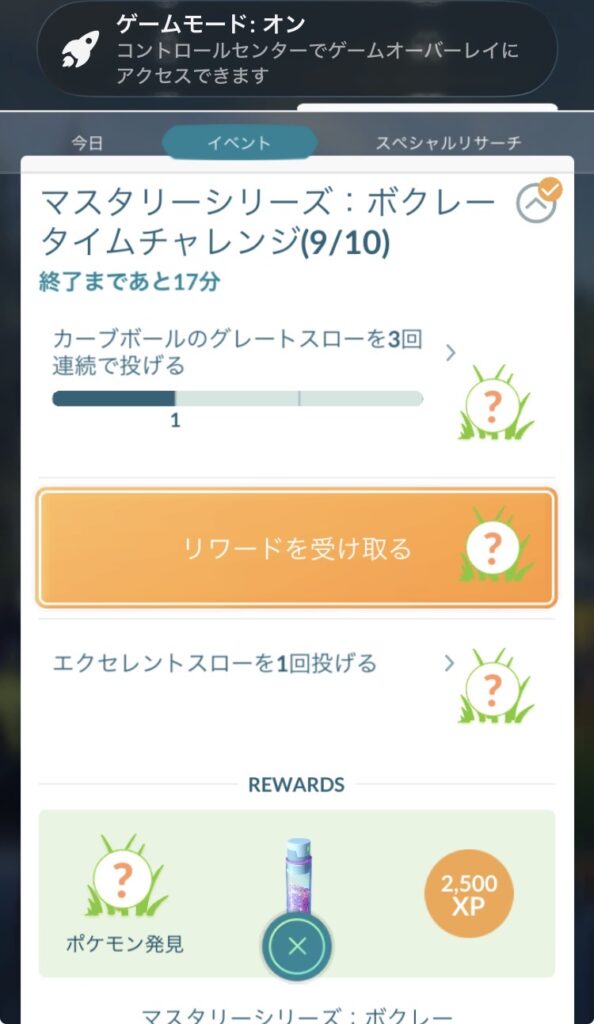The height and width of the screenshot is (1024, 594).
Task: Close the research panel with X button
Action: click(x=297, y=946)
